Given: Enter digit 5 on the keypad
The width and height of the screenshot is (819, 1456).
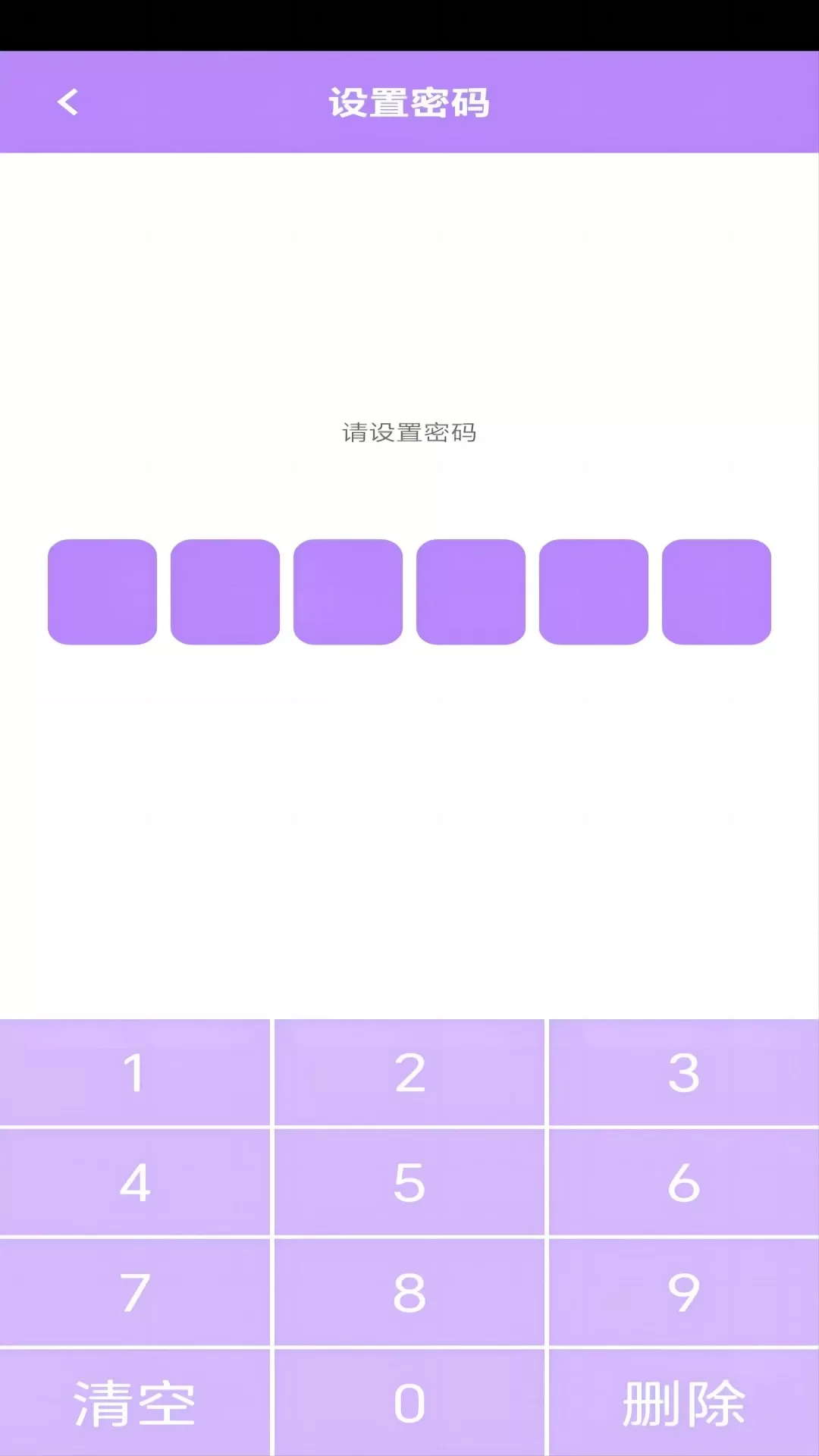Looking at the screenshot, I should coord(409,1182).
